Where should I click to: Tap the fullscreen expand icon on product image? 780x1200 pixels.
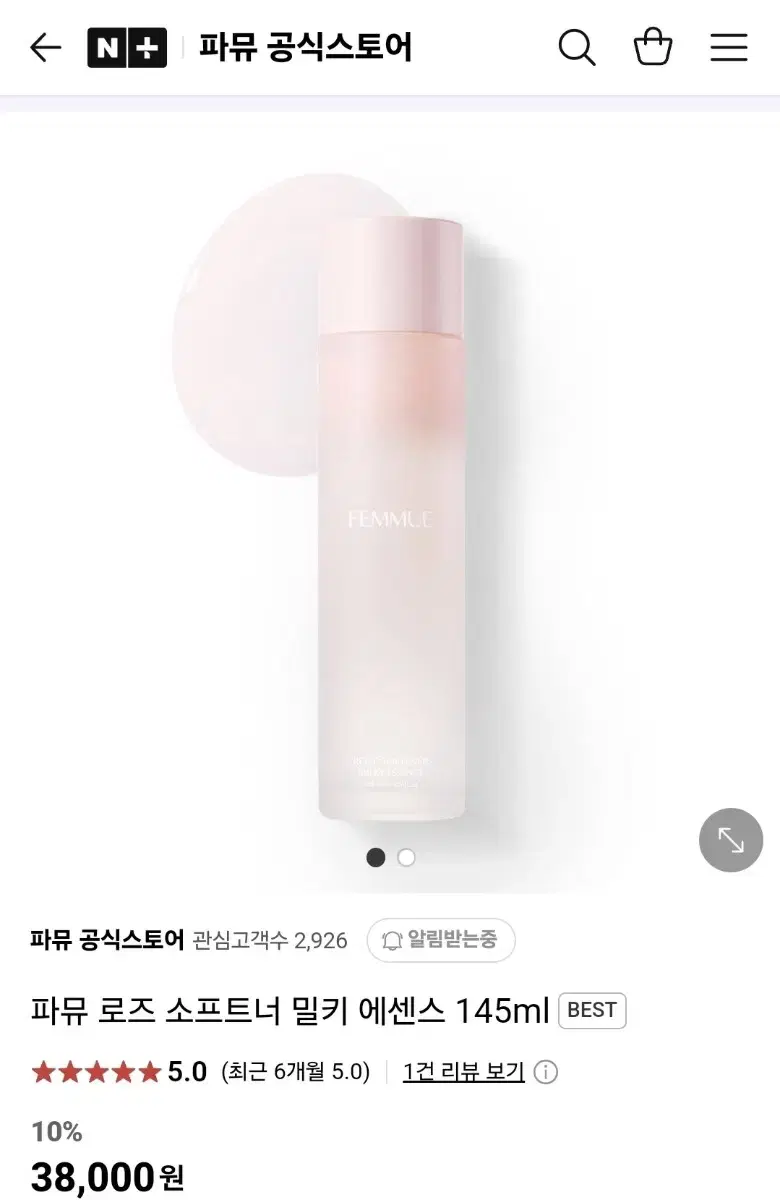pyautogui.click(x=730, y=840)
